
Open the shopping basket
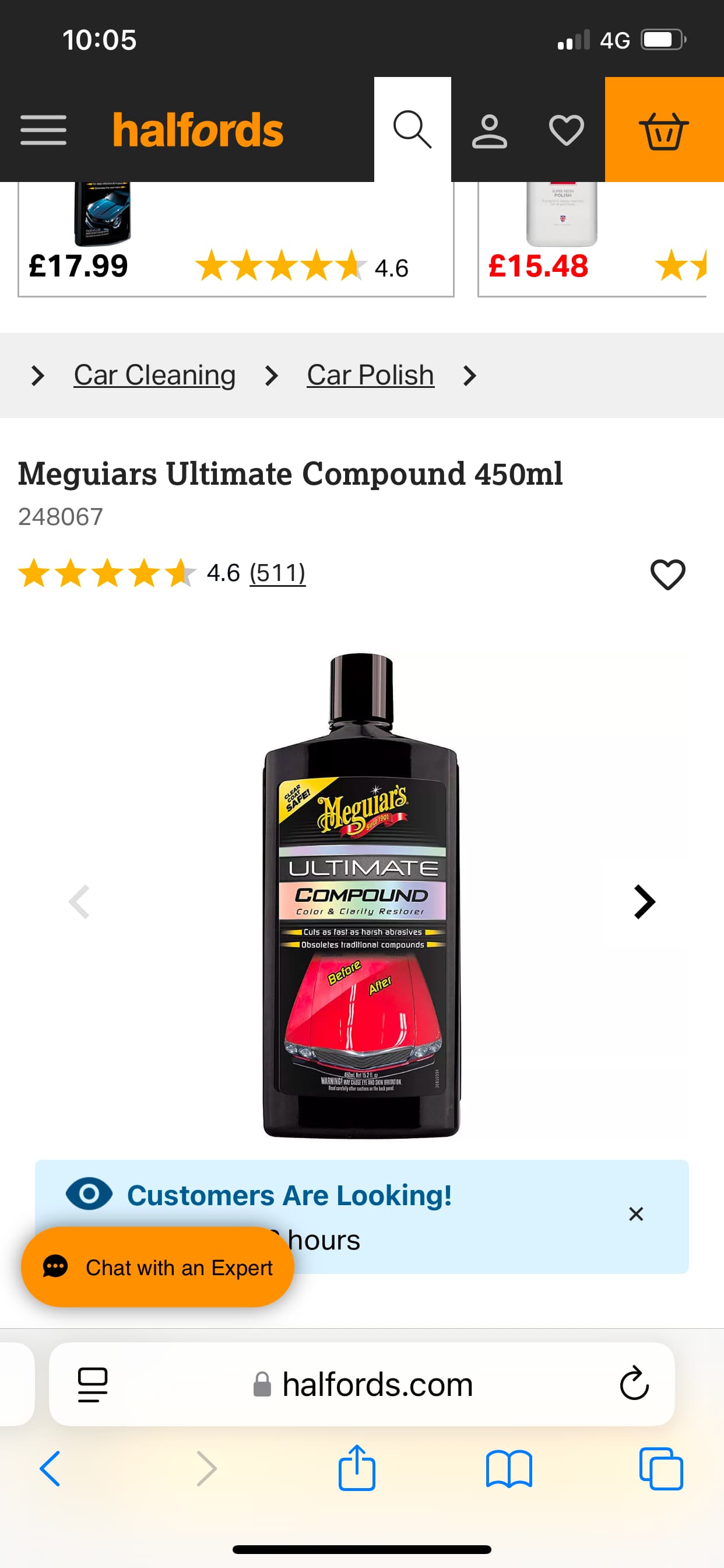coord(663,131)
